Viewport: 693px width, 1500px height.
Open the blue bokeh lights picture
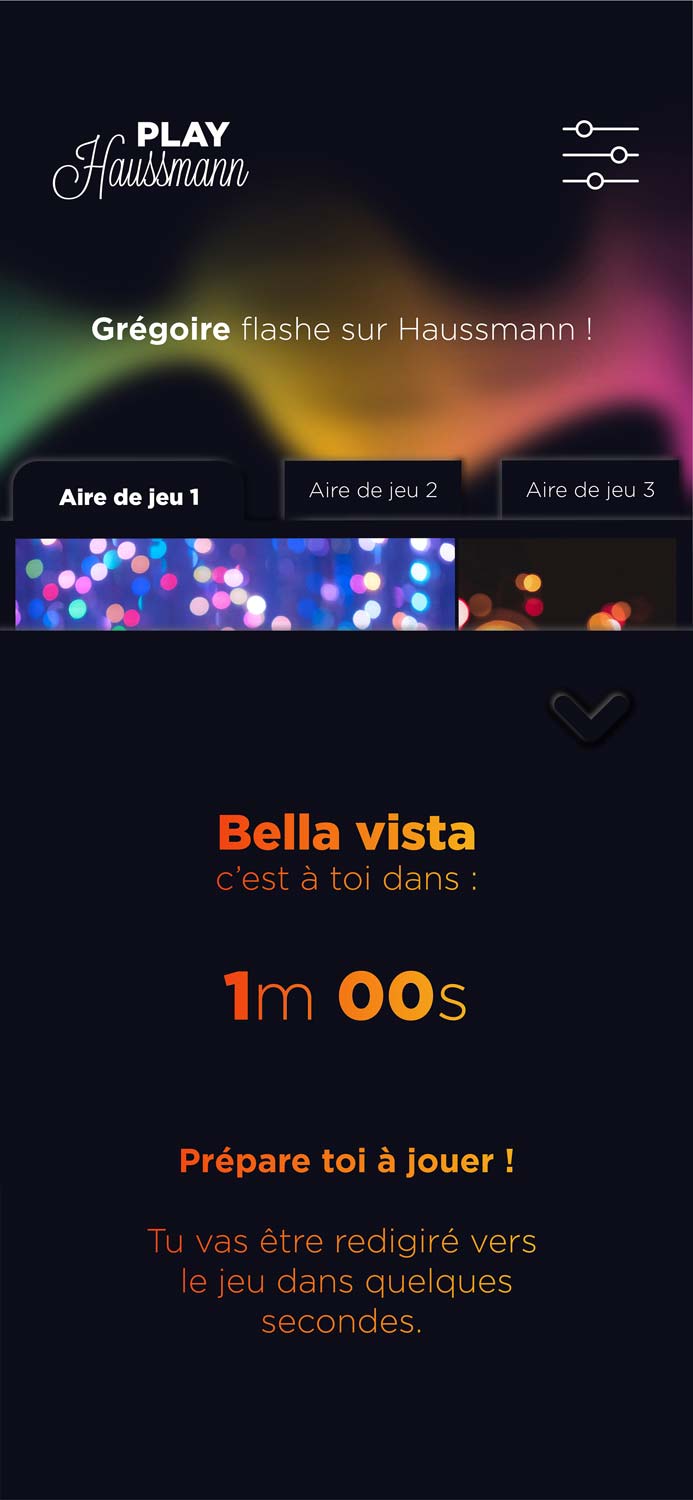235,584
